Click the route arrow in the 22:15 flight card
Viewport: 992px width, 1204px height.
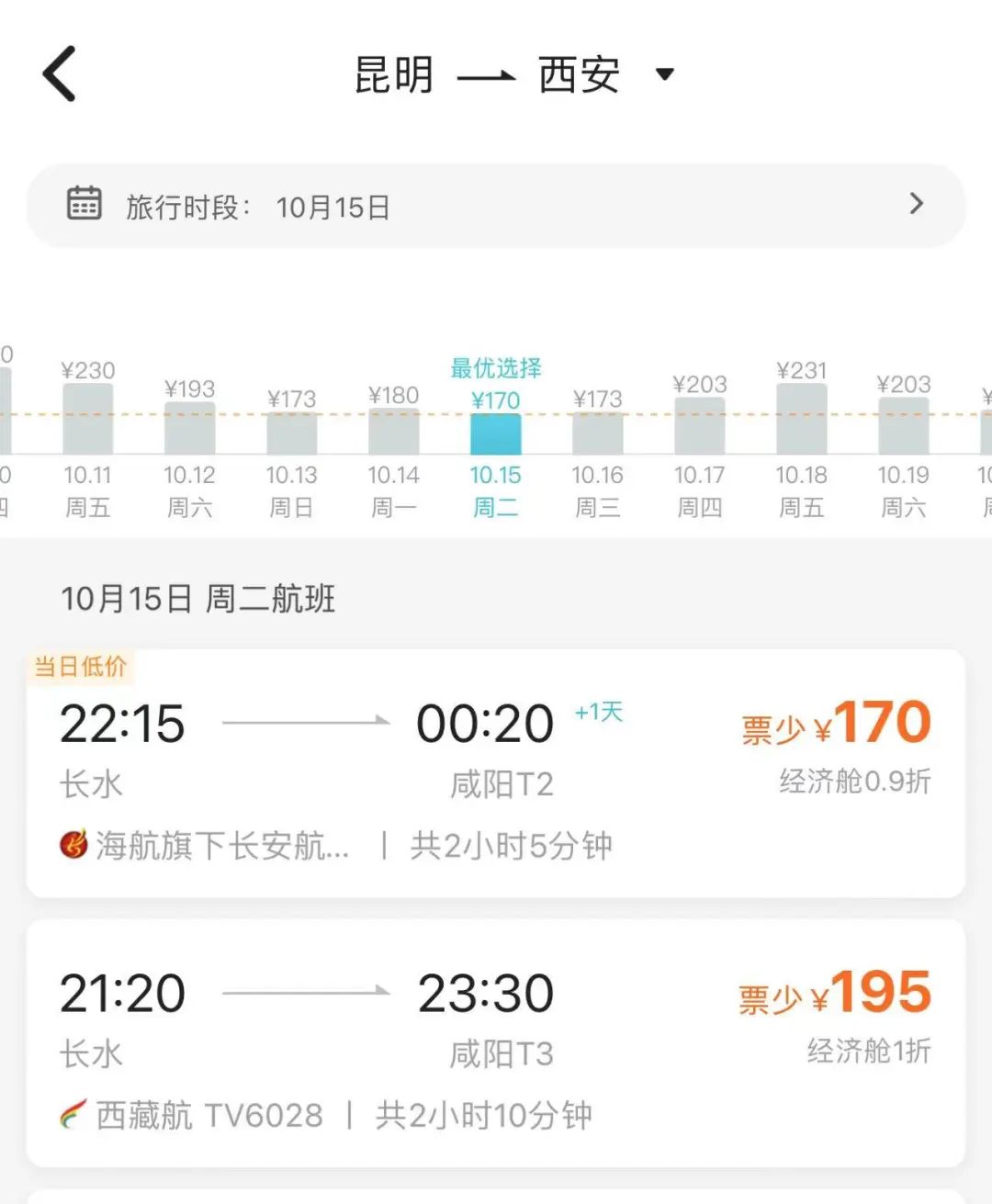click(308, 723)
